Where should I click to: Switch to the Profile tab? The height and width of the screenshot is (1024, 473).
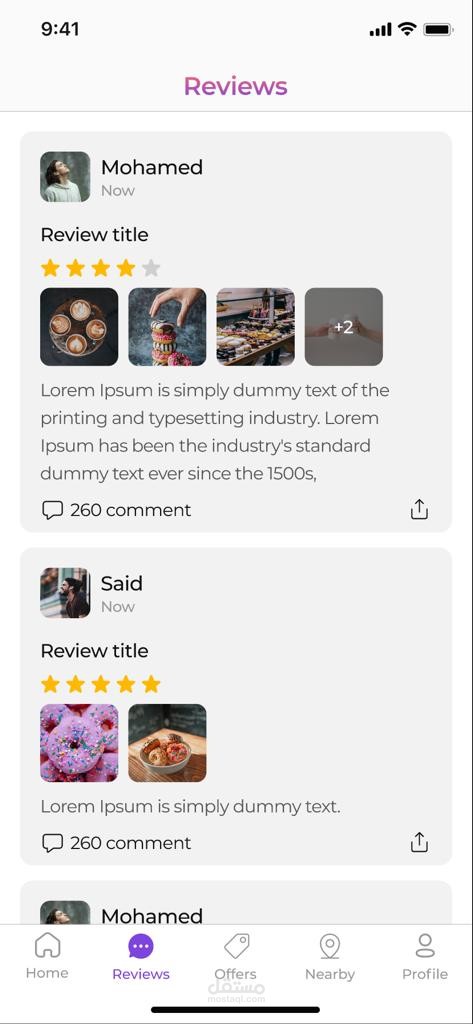click(425, 956)
